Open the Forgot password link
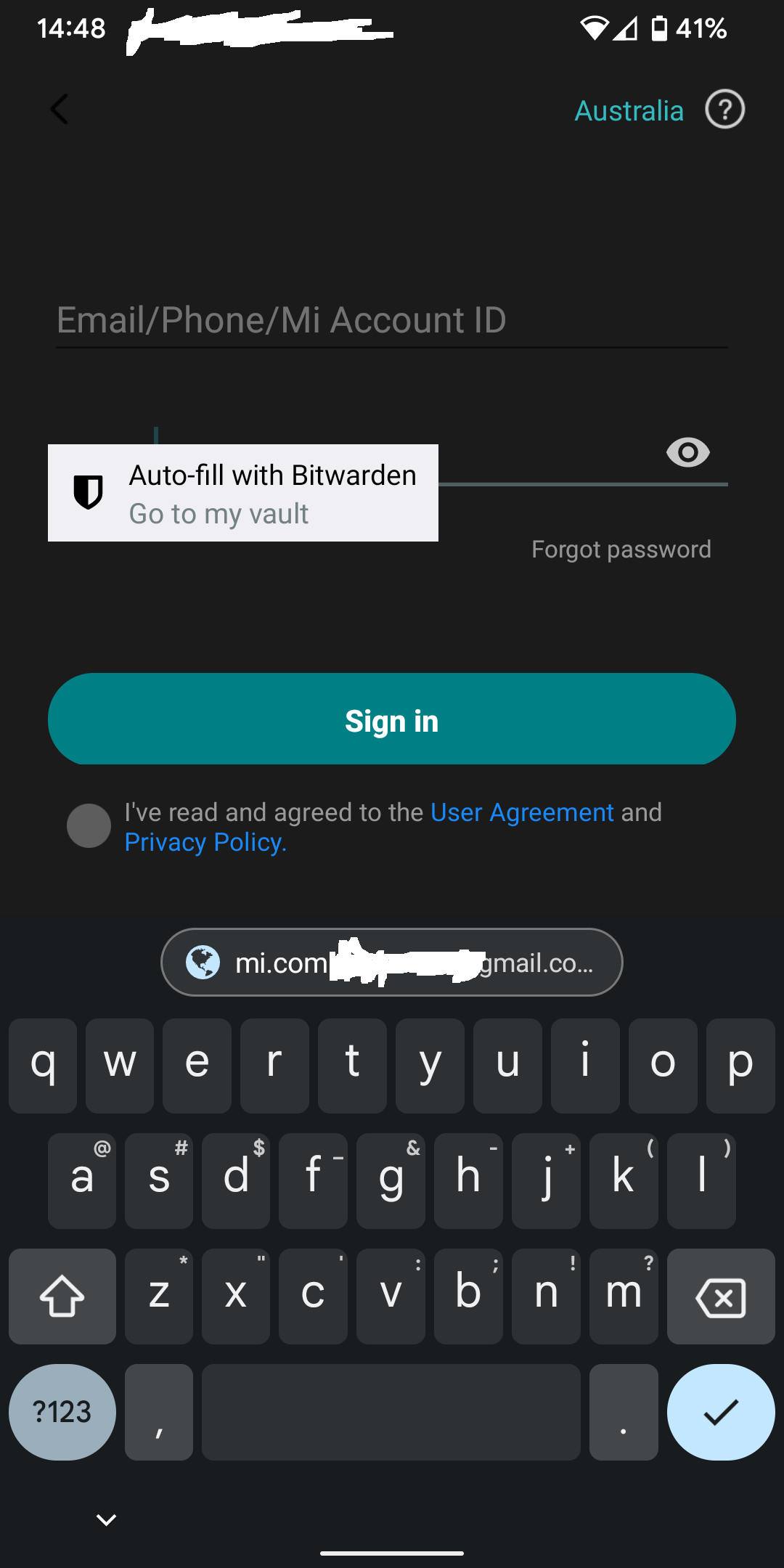784x1568 pixels. click(621, 550)
